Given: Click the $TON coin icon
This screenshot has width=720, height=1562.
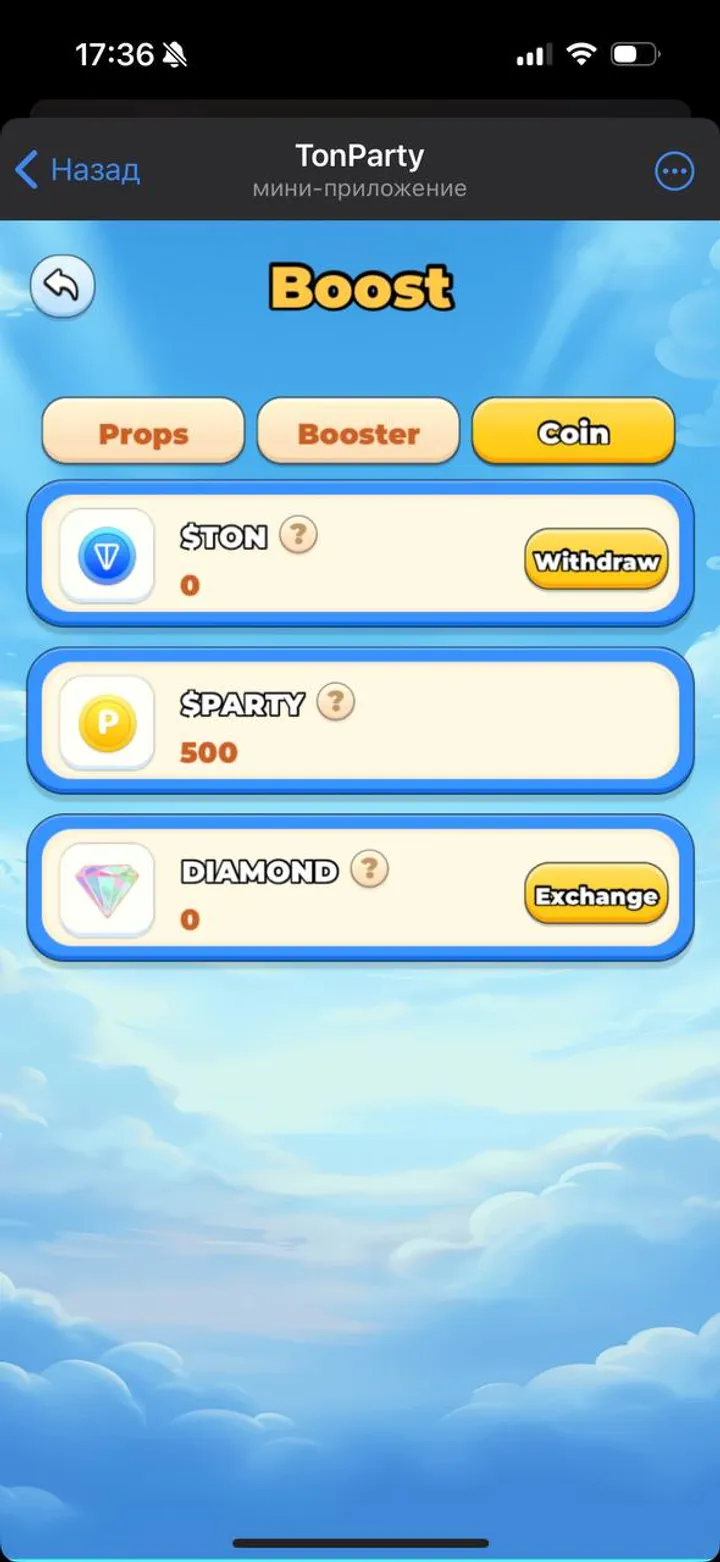Looking at the screenshot, I should pos(105,556).
